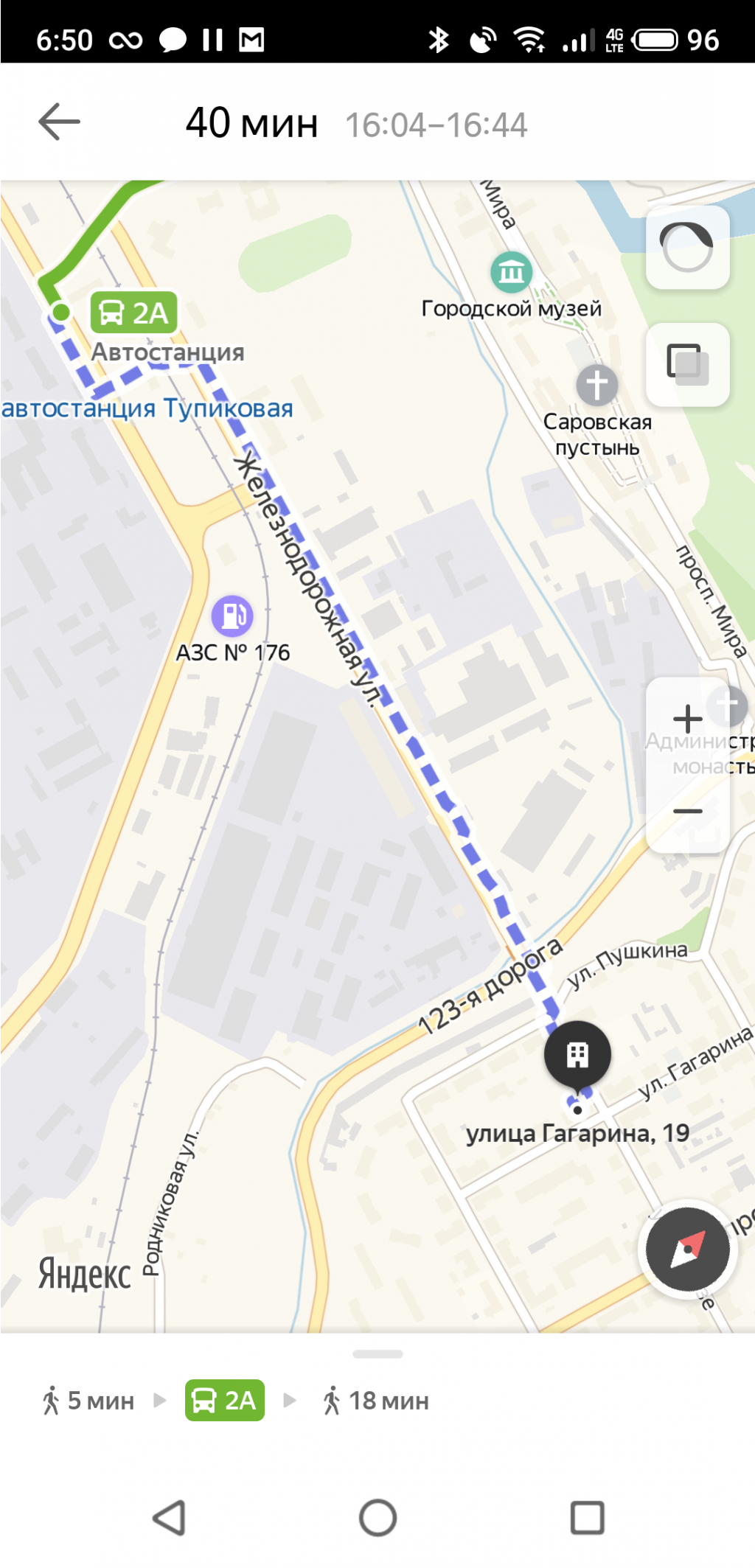This screenshot has width=755, height=1568.
Task: Tap the compass location button
Action: point(687,1249)
